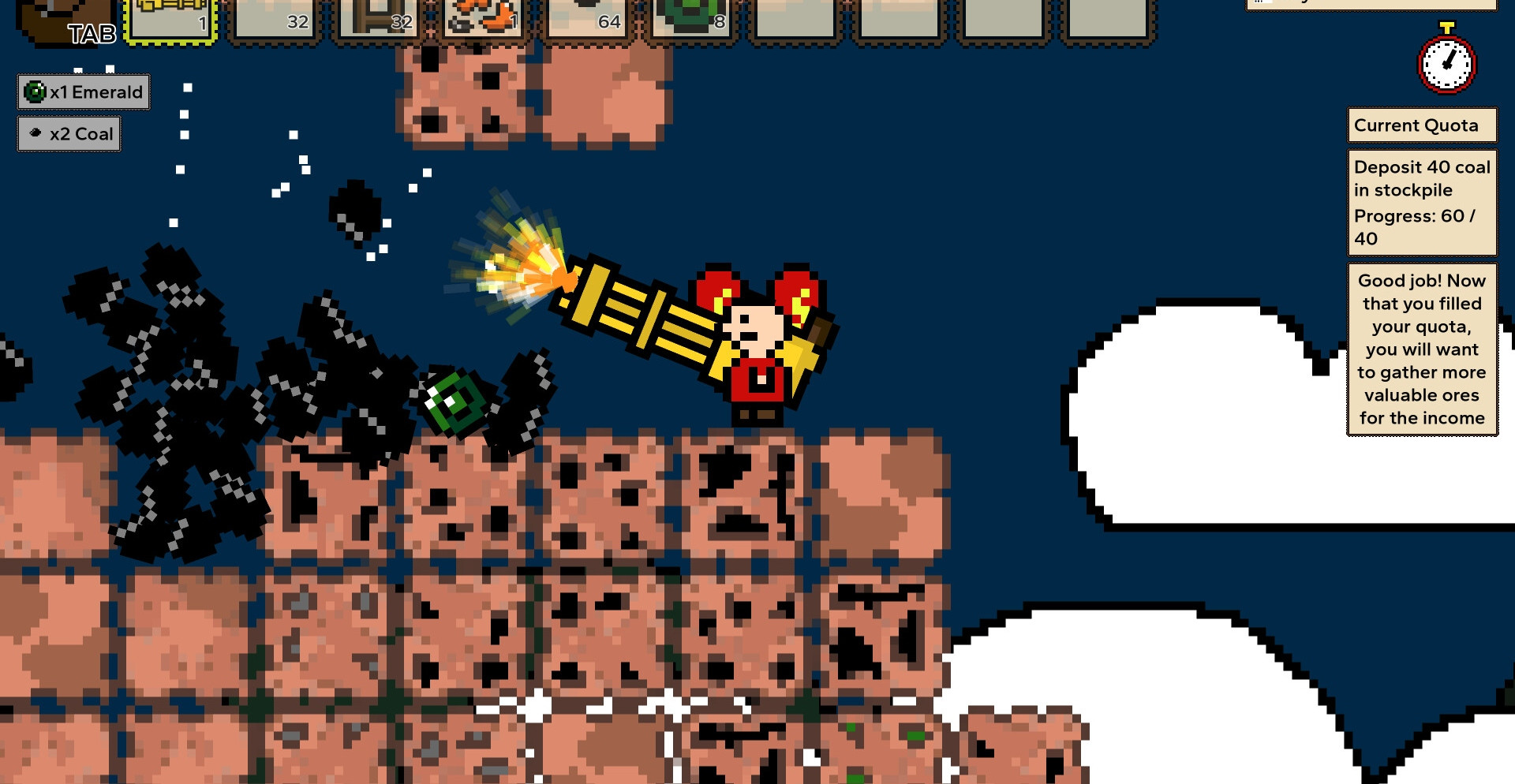The height and width of the screenshot is (784, 1515).
Task: Select the green item slot with count 8
Action: click(x=691, y=17)
